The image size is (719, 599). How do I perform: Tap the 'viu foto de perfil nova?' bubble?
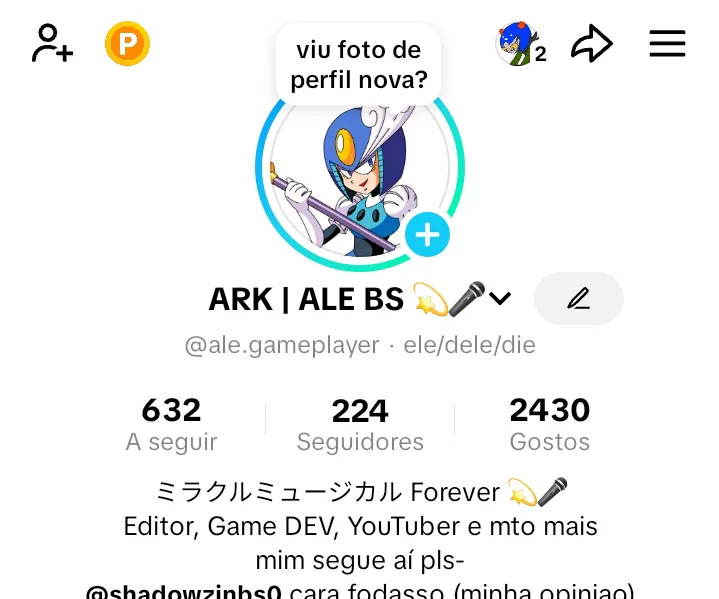(x=359, y=65)
